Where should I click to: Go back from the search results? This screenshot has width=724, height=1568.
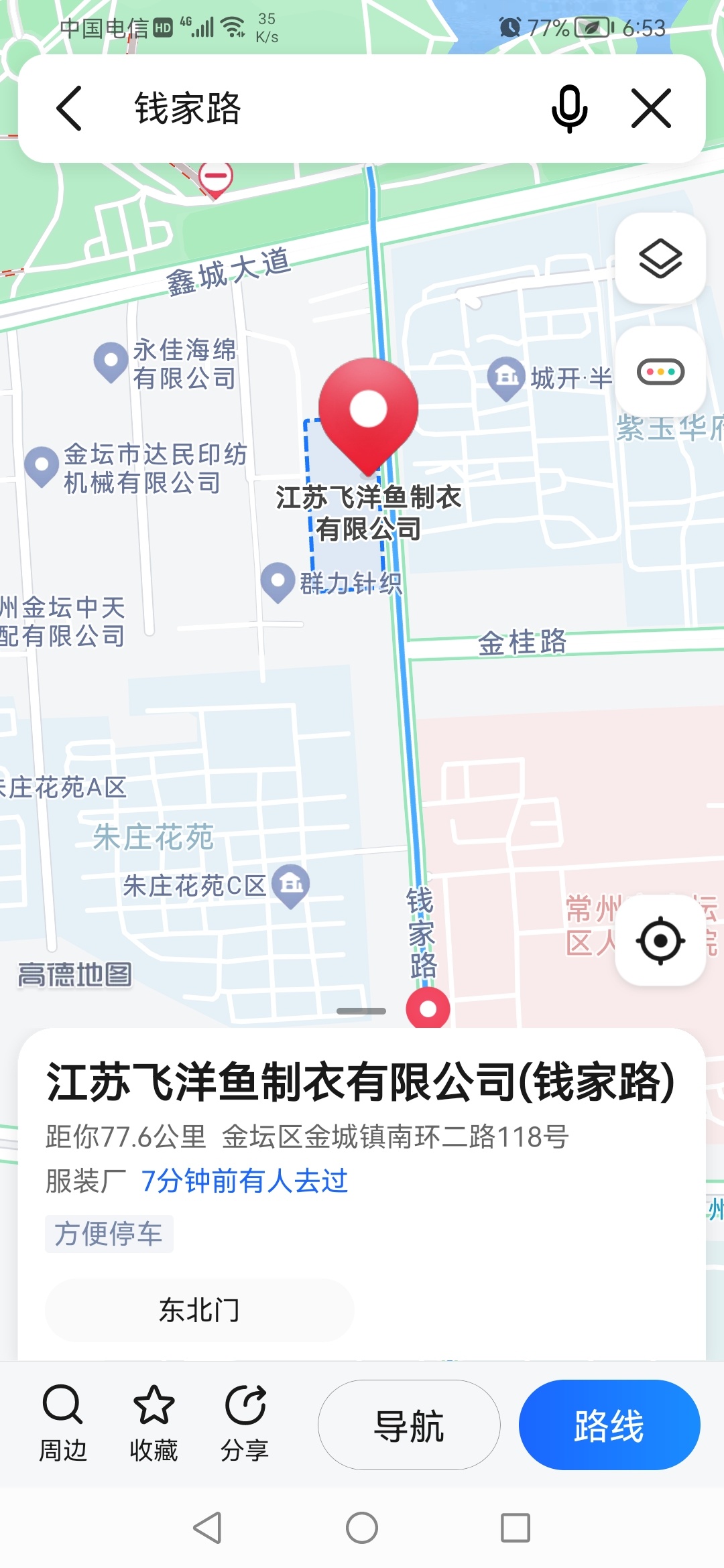(69, 108)
